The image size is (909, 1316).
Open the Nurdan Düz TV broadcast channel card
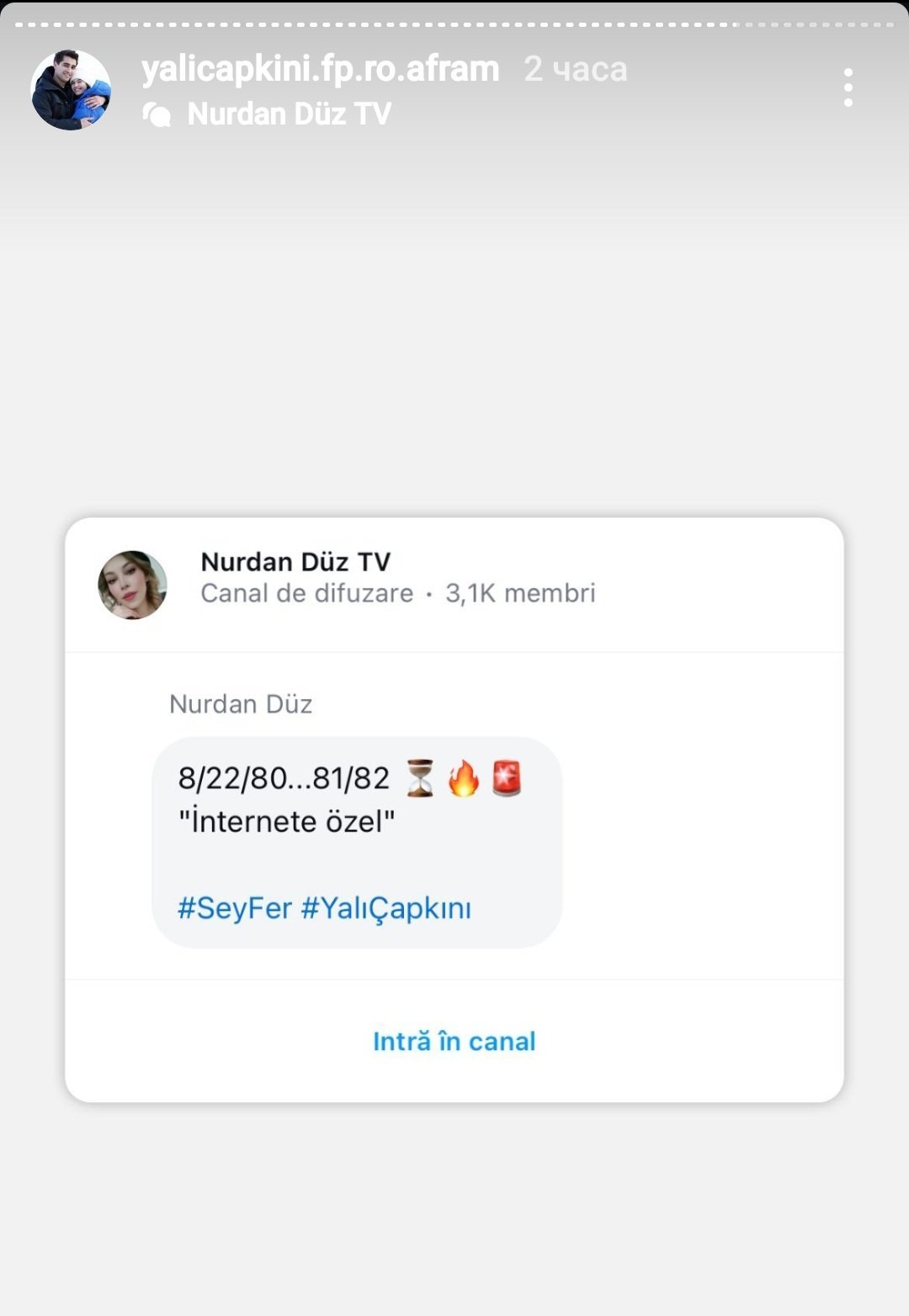point(454,585)
